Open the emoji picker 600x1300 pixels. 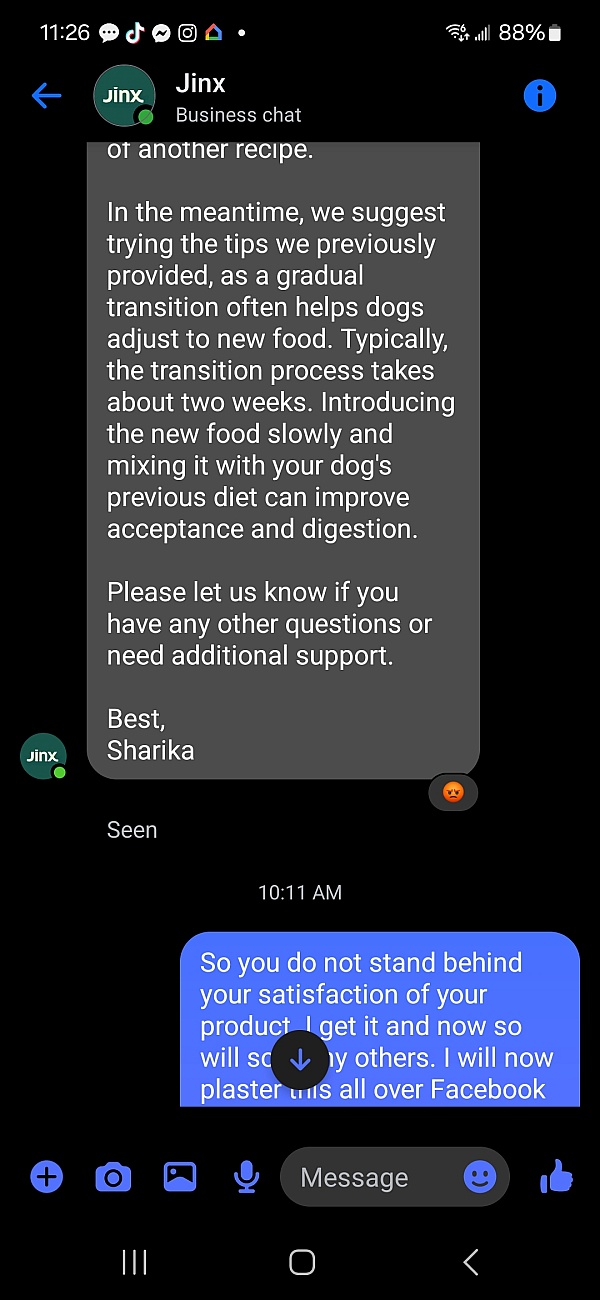(480, 1177)
